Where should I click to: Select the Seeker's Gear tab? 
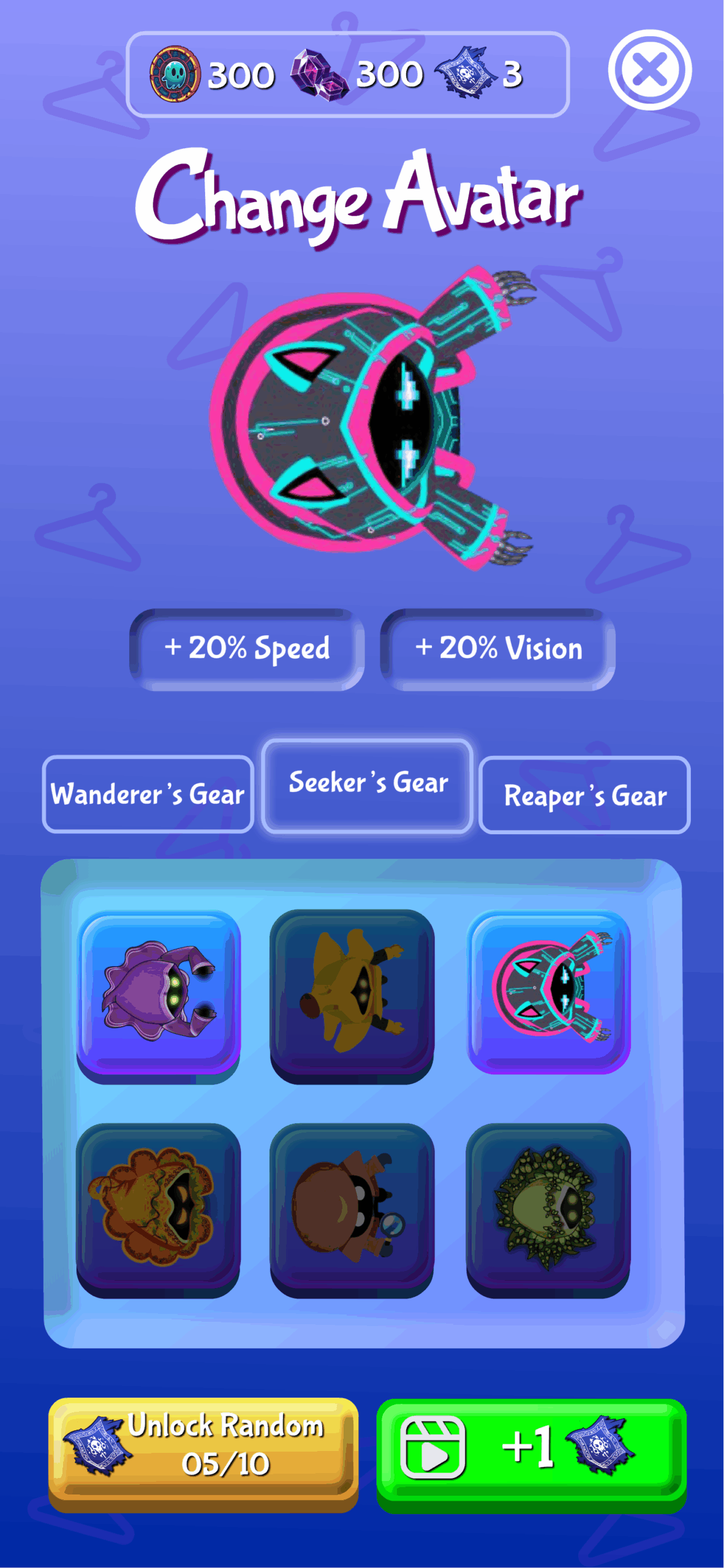coord(367,785)
